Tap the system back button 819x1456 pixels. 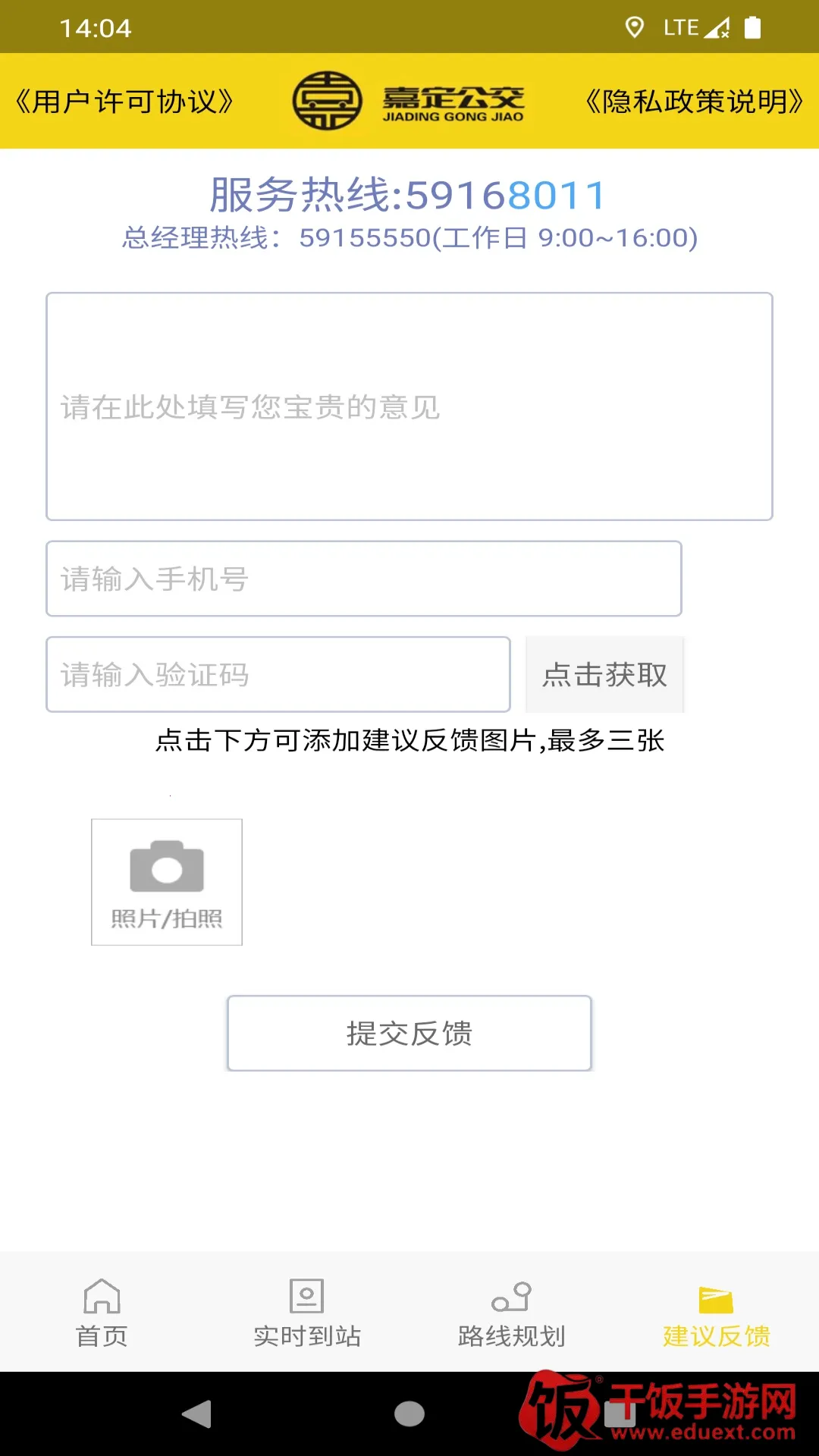tap(197, 1414)
